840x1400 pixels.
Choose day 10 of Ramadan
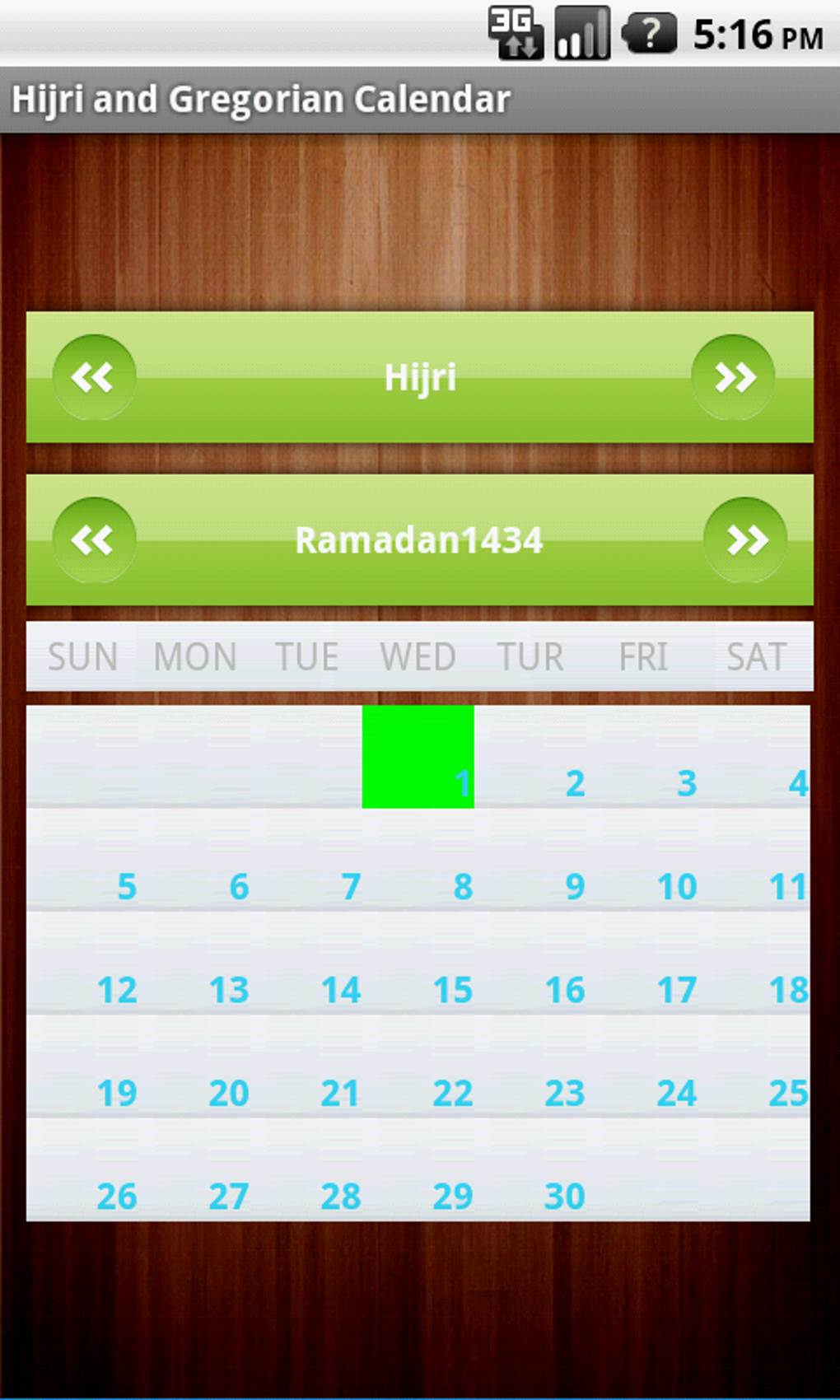642,860
